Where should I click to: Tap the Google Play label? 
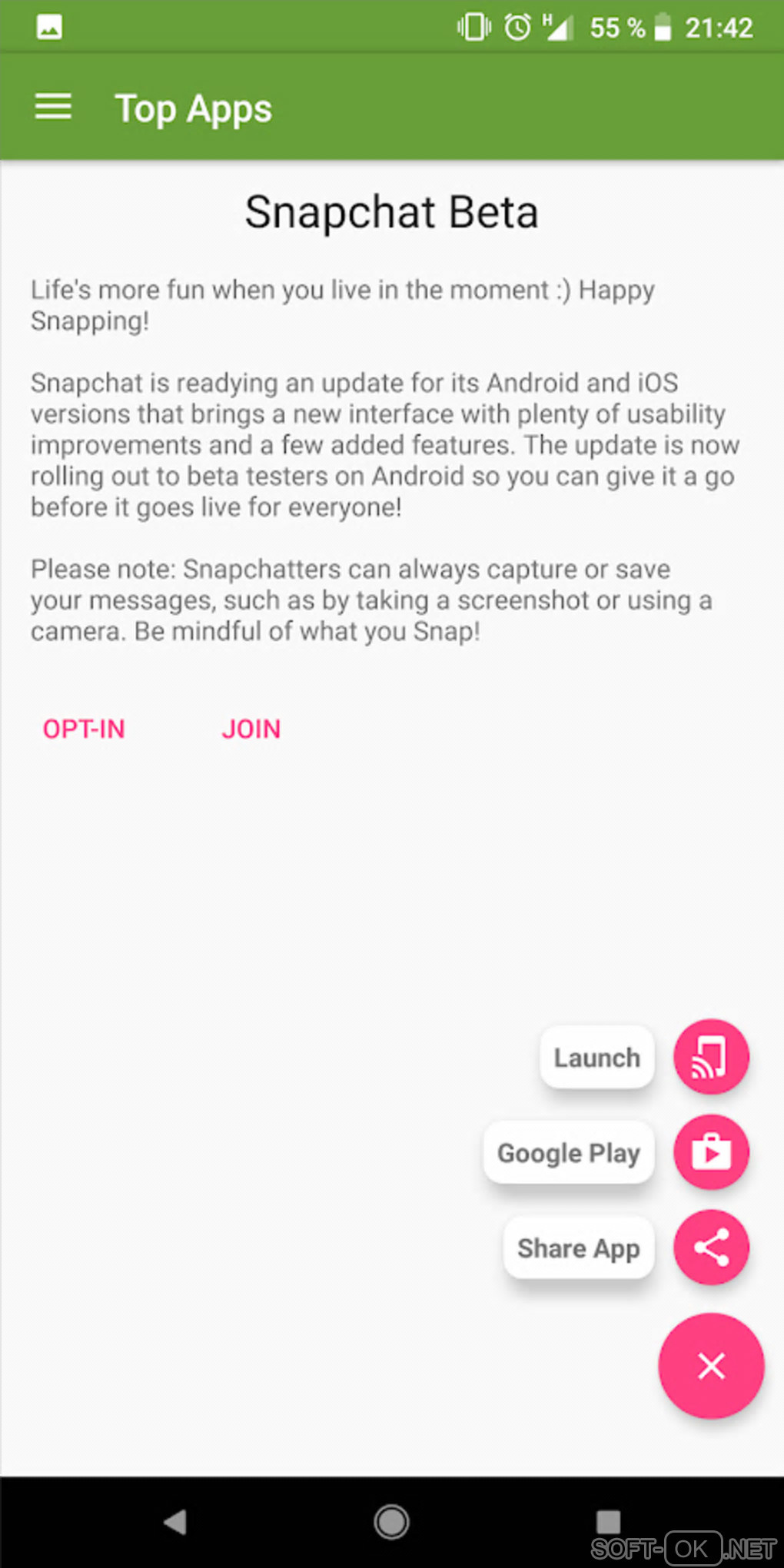(569, 1153)
